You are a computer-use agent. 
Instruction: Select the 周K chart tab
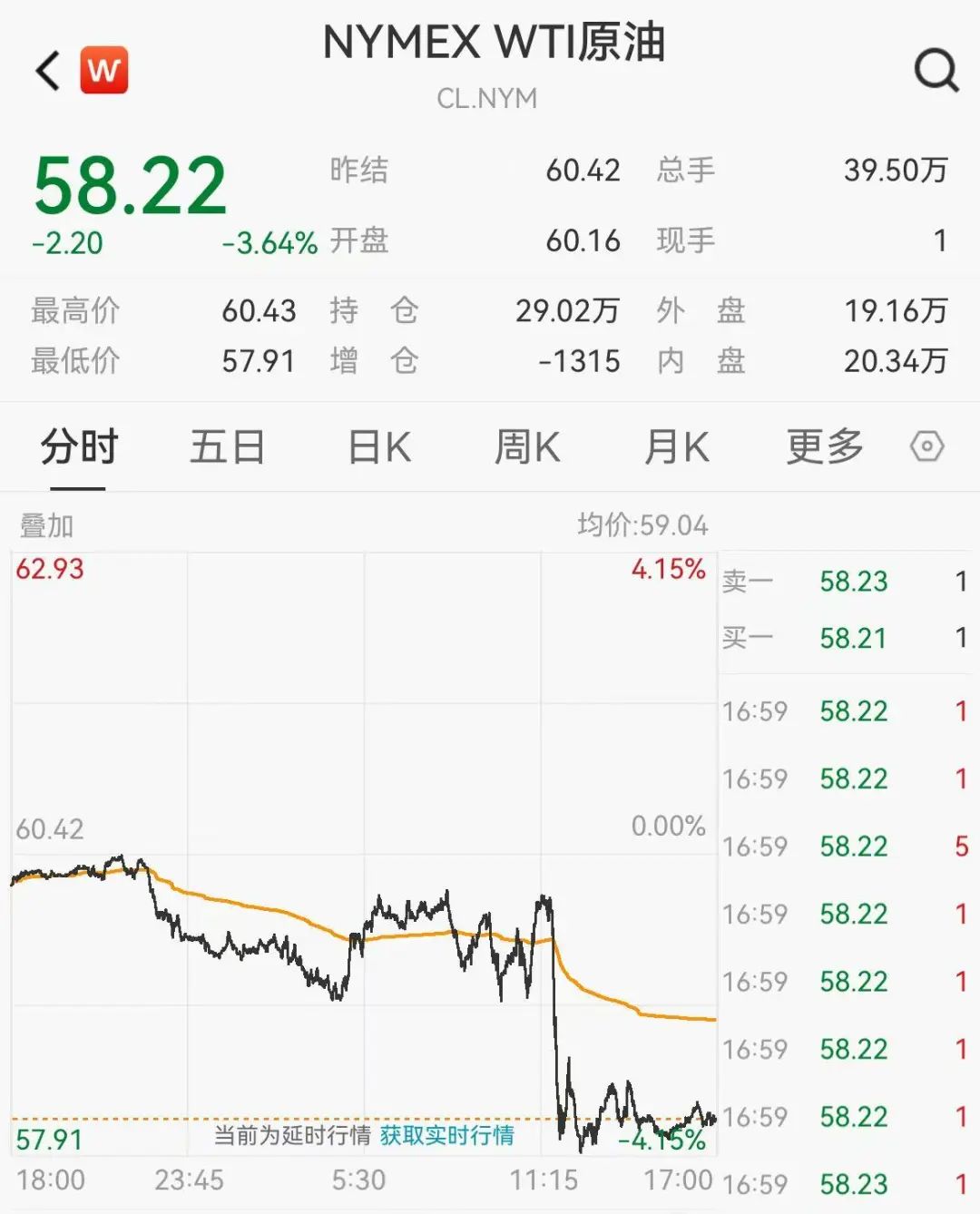point(527,447)
